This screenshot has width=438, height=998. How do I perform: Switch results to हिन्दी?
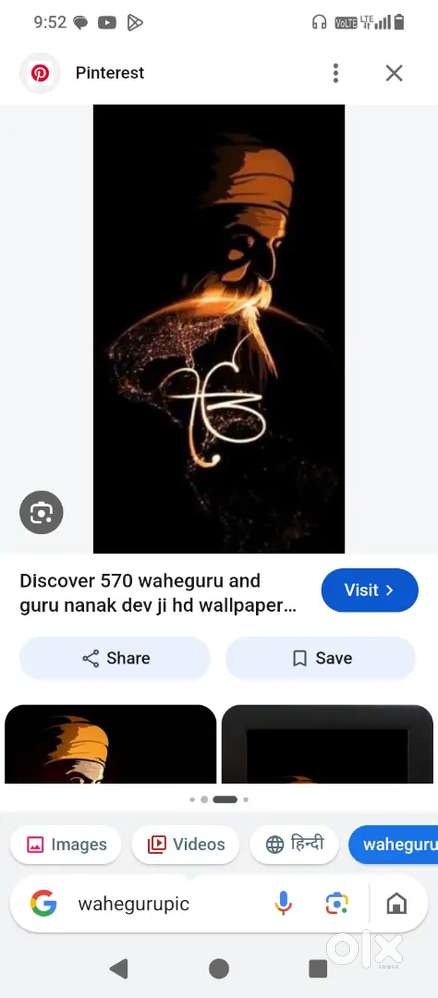(x=293, y=845)
